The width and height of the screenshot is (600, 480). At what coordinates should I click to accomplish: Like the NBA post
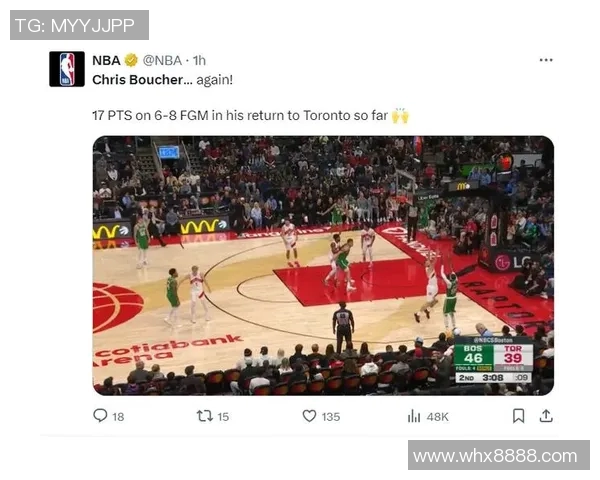pos(310,416)
